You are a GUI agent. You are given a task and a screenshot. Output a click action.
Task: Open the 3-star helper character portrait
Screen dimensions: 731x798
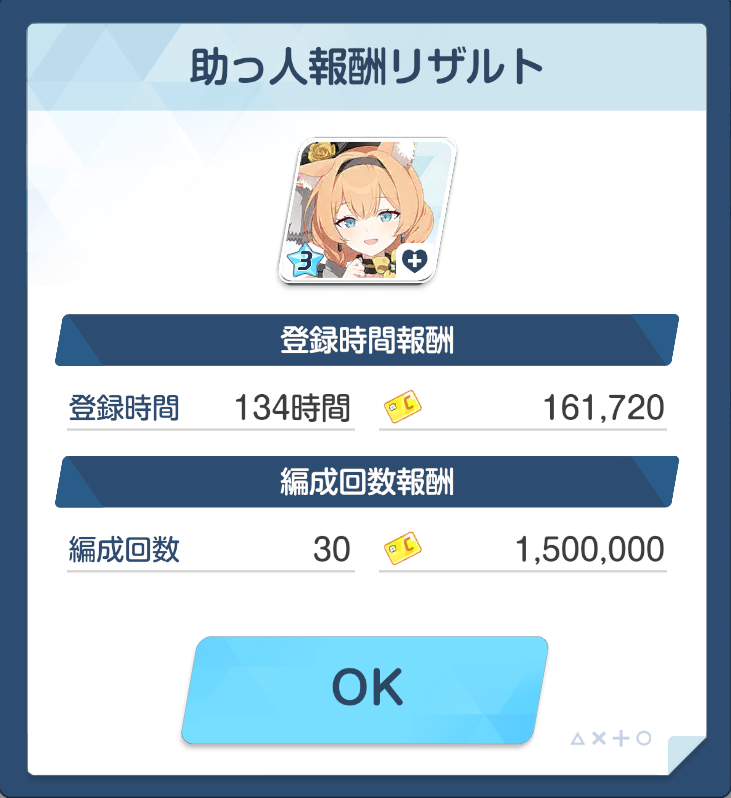pos(366,212)
